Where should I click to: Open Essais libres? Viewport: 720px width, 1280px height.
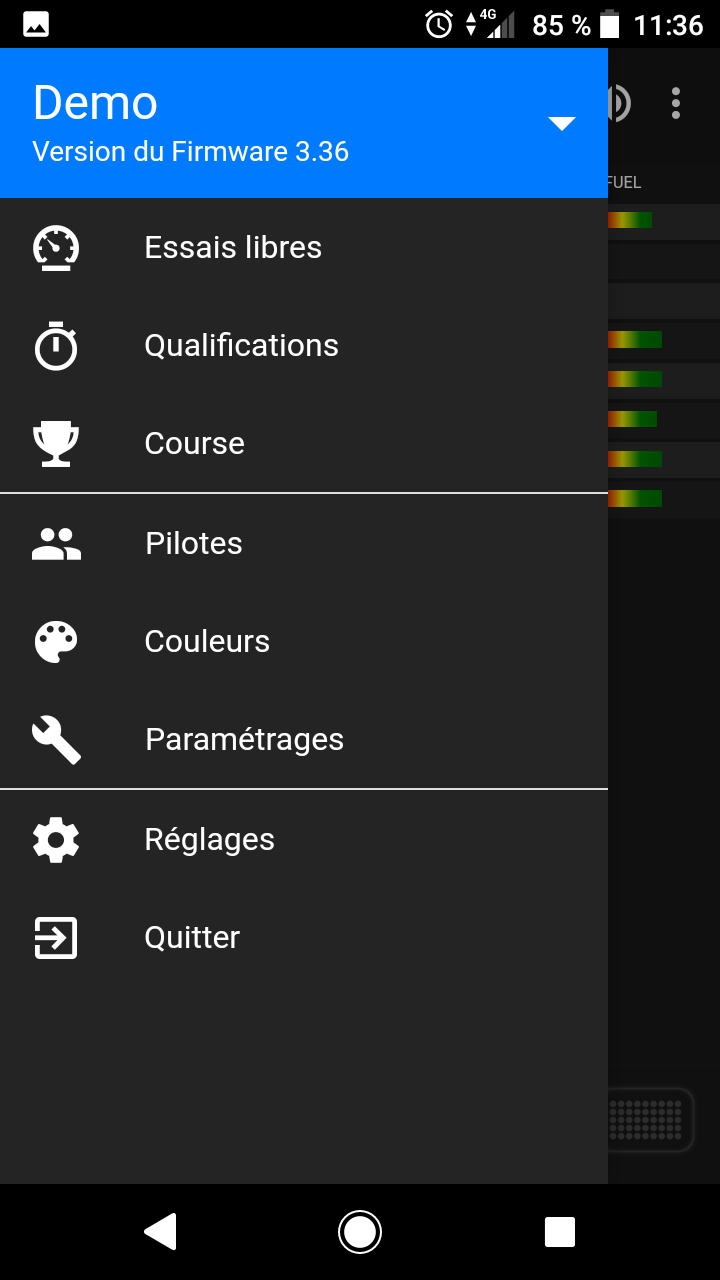click(x=304, y=247)
